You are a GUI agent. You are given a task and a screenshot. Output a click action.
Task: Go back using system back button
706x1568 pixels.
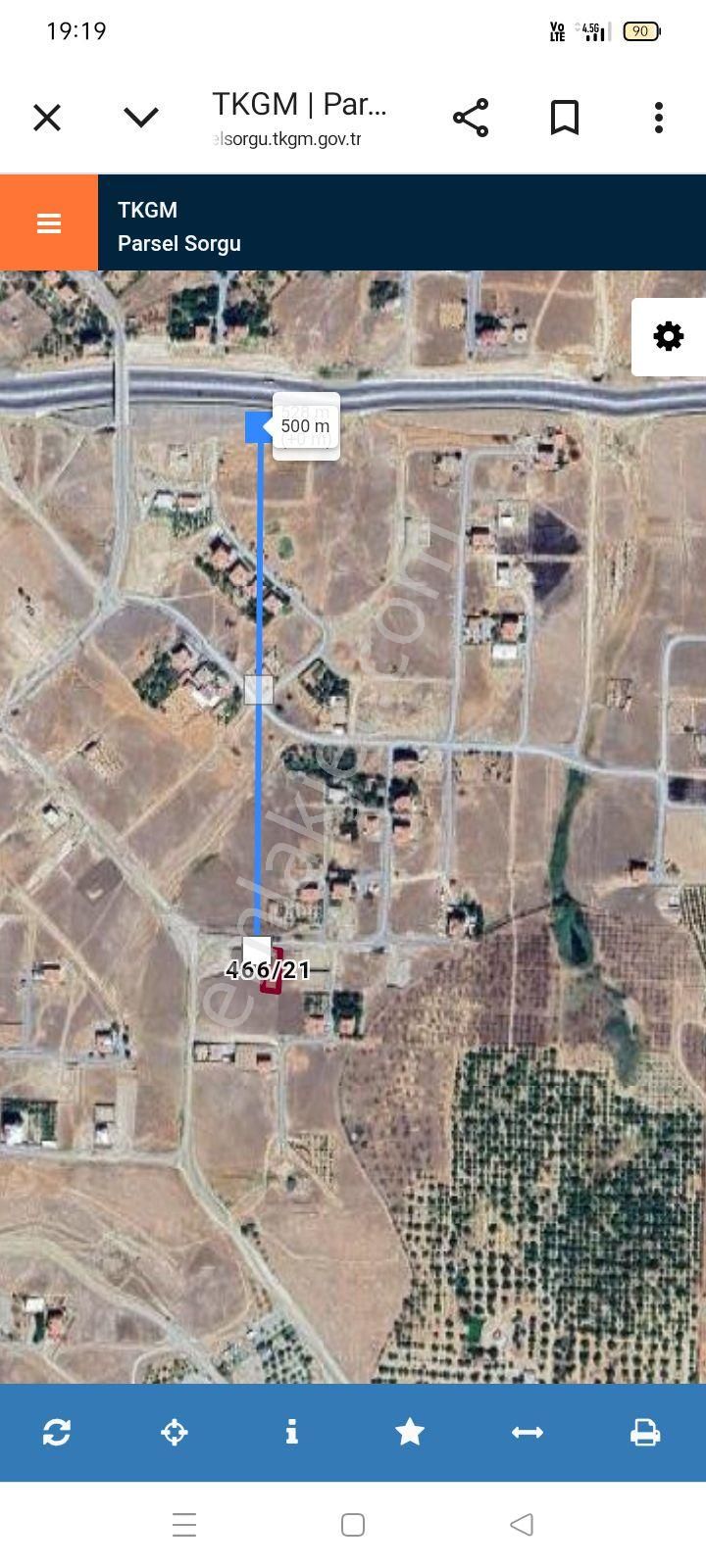pyautogui.click(x=522, y=1525)
